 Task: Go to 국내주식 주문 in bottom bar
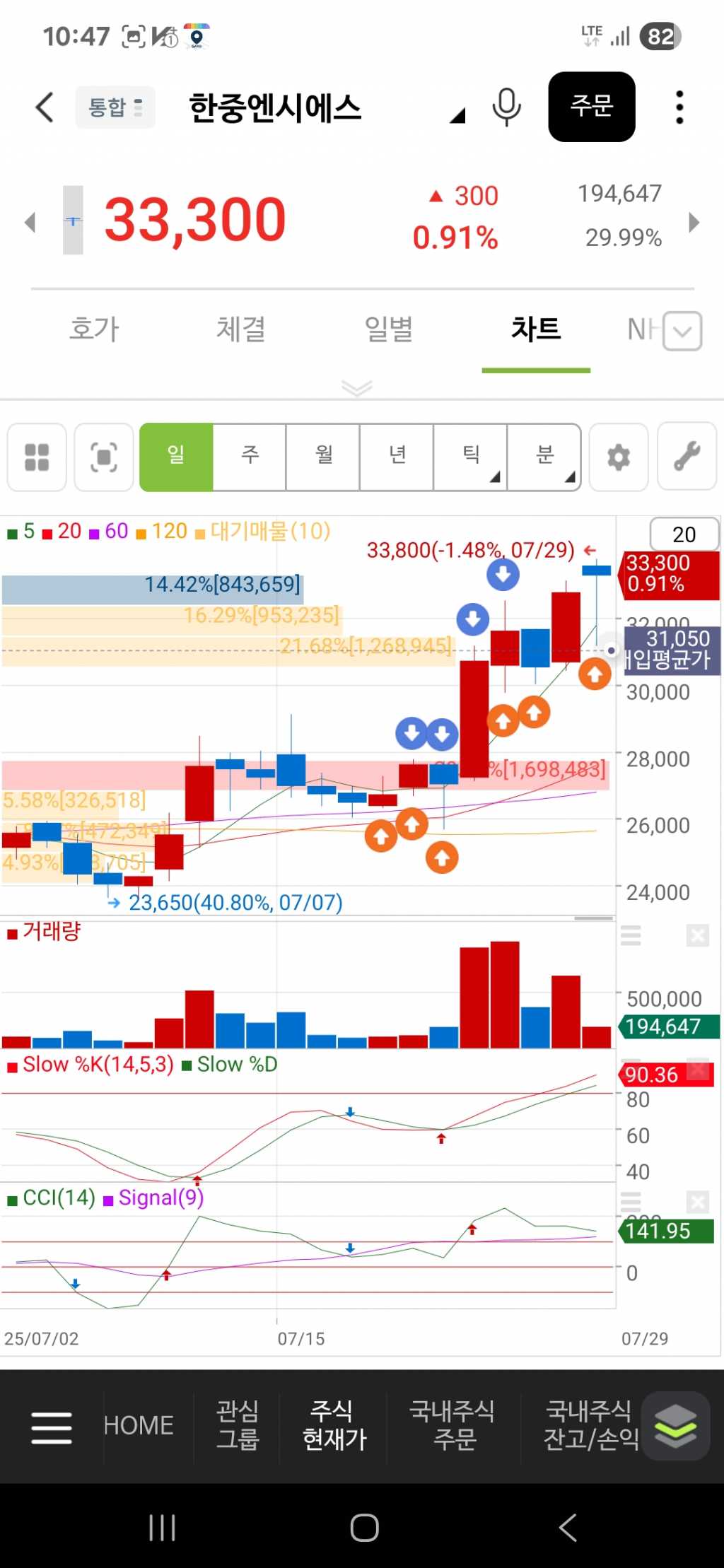452,1425
